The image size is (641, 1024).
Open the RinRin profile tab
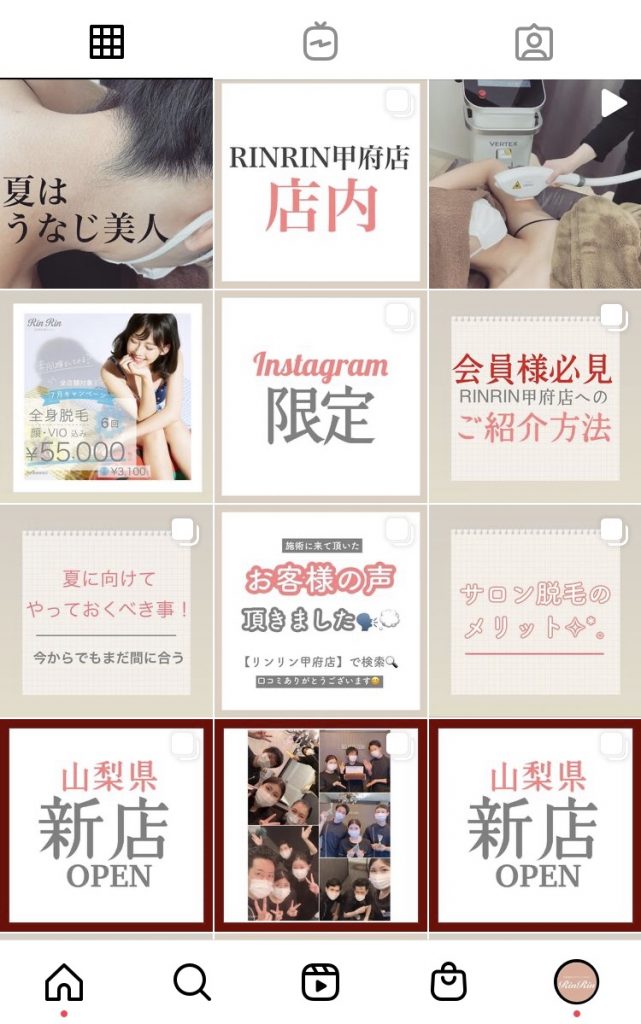576,983
